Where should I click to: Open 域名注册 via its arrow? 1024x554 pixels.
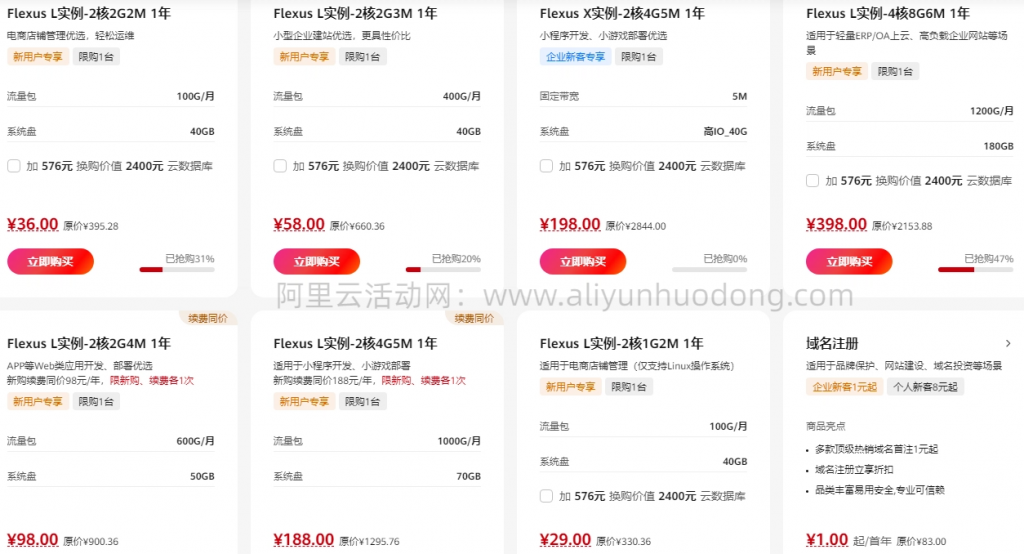point(1007,343)
